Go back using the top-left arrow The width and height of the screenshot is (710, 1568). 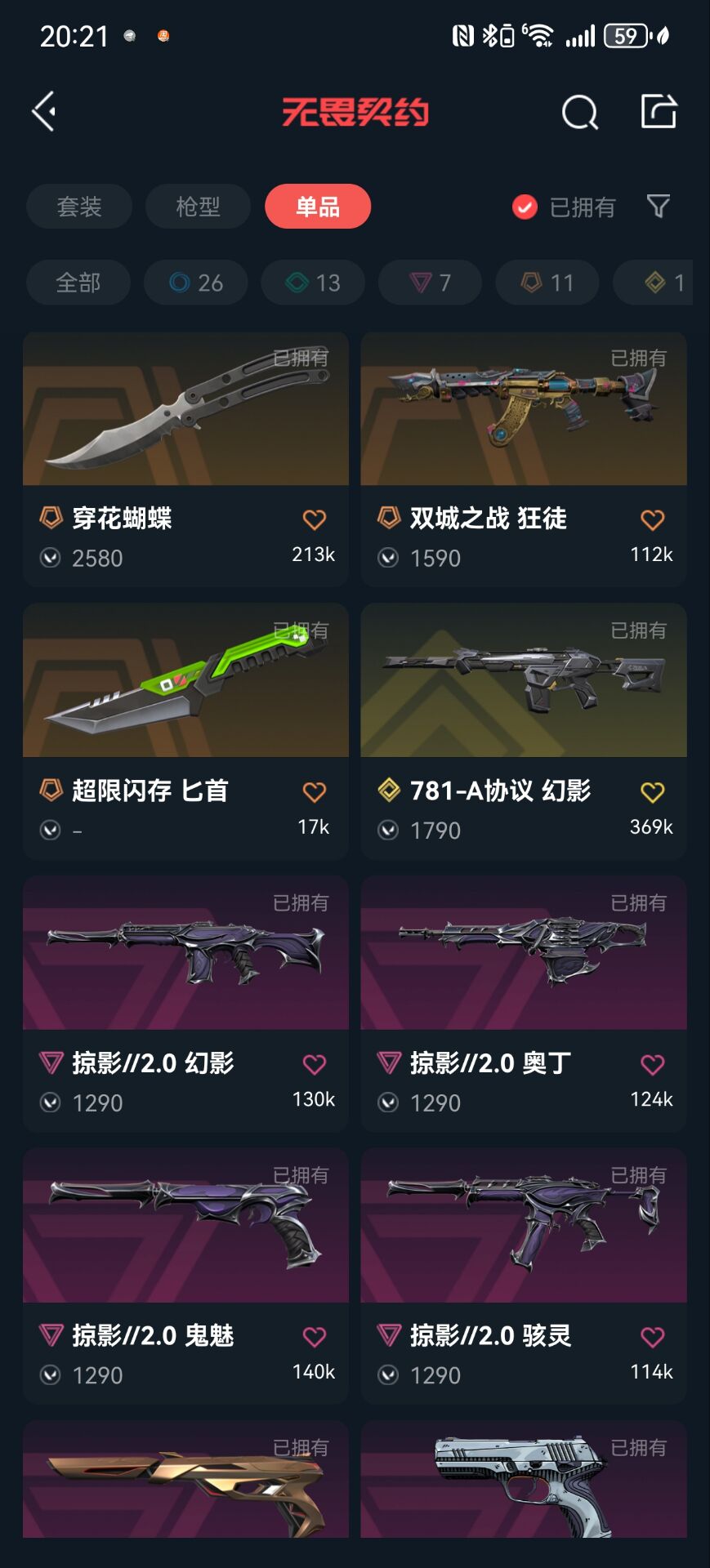pos(44,111)
